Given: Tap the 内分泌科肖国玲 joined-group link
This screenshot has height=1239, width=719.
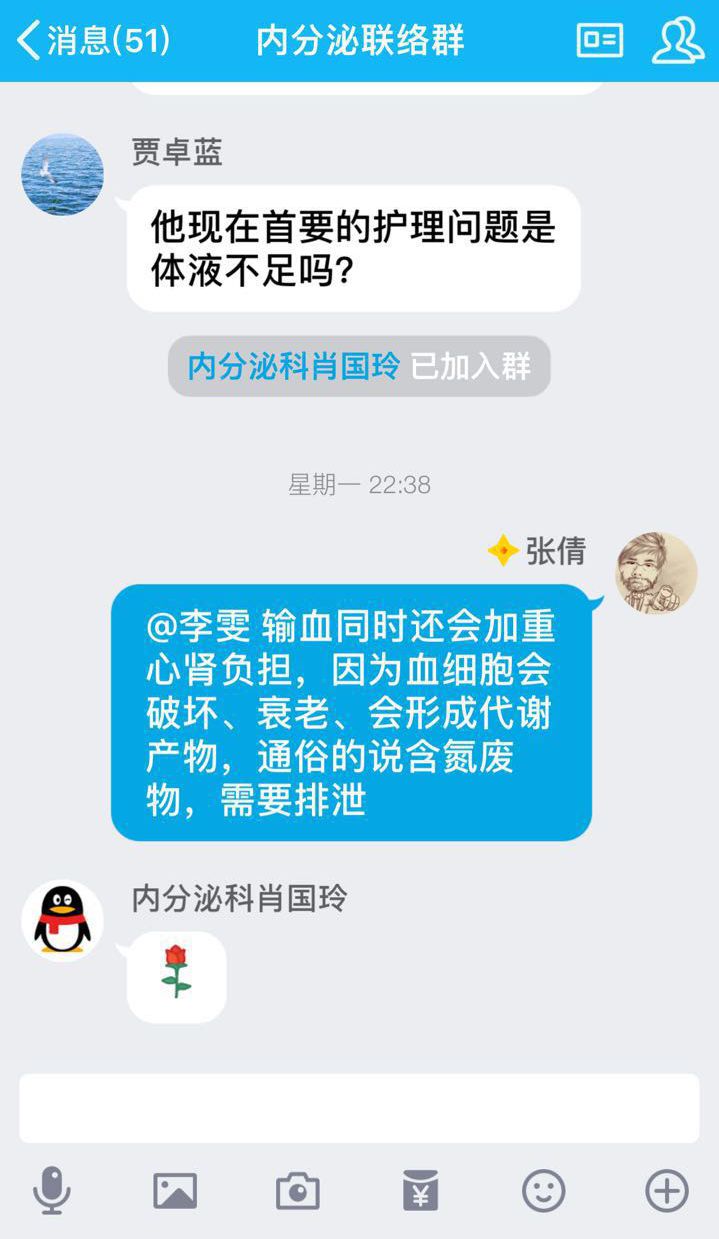Looking at the screenshot, I should (x=294, y=366).
